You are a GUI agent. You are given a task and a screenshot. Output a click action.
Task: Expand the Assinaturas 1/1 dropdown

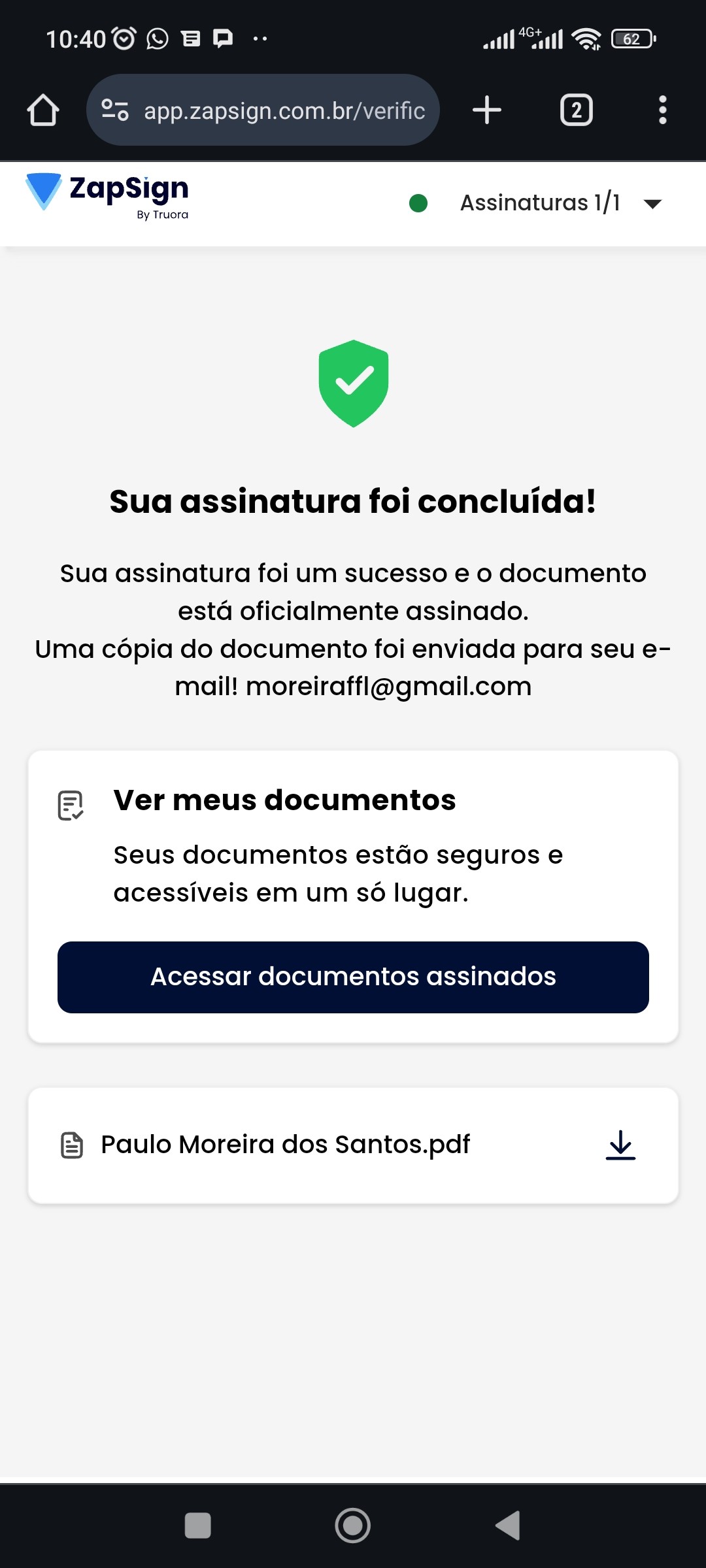pyautogui.click(x=652, y=204)
